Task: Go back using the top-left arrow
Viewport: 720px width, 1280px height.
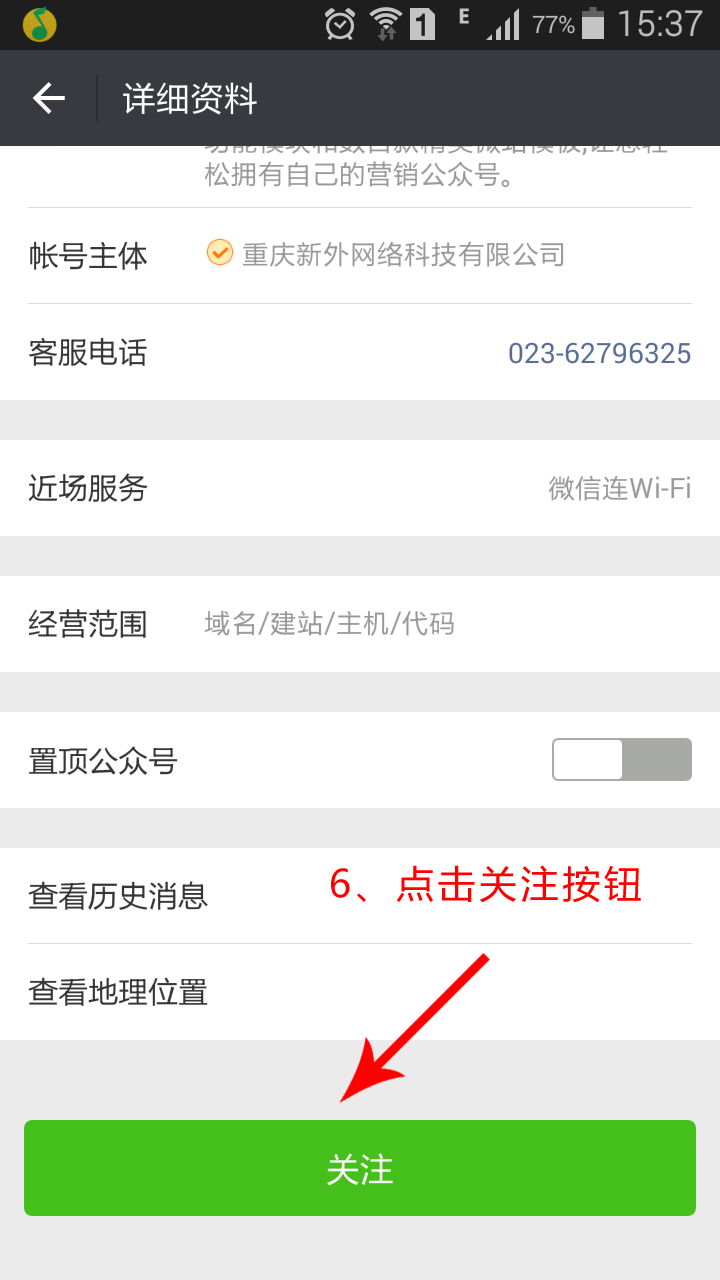Action: coord(48,98)
